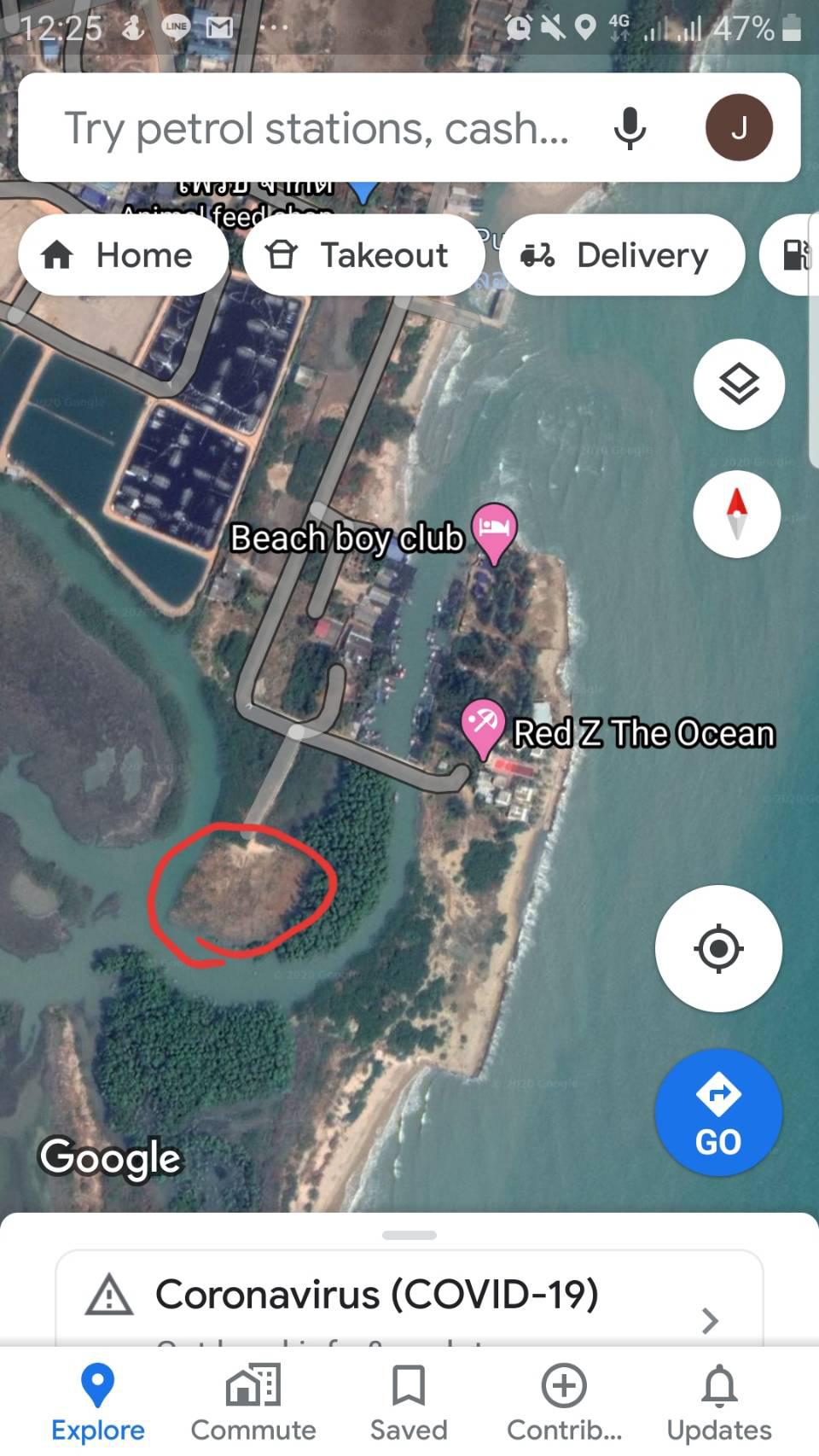This screenshot has width=819, height=1456.
Task: Tap the Explore tab
Action: pos(97,1402)
